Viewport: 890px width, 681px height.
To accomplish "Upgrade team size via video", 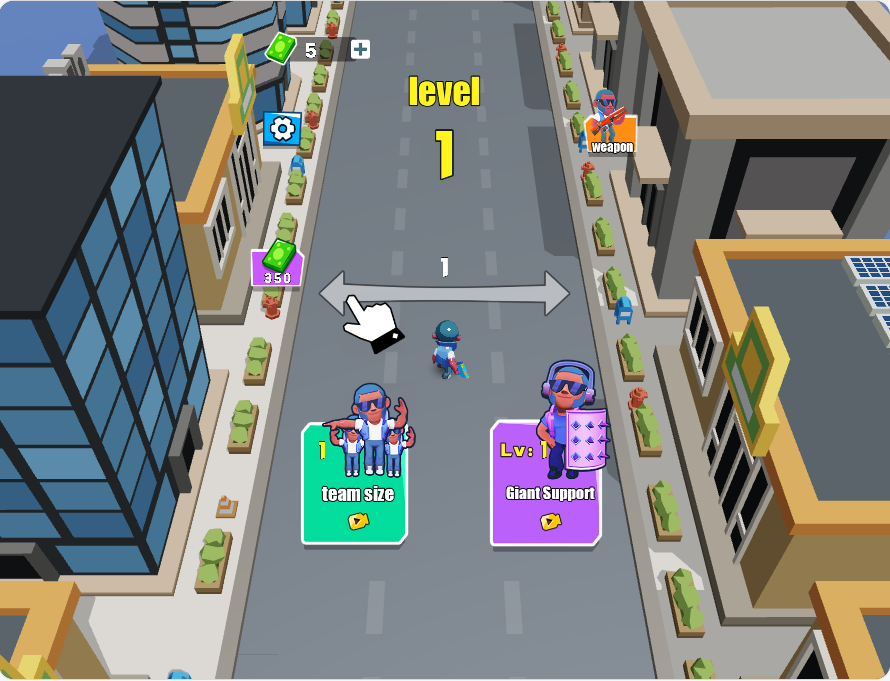I will coord(356,521).
